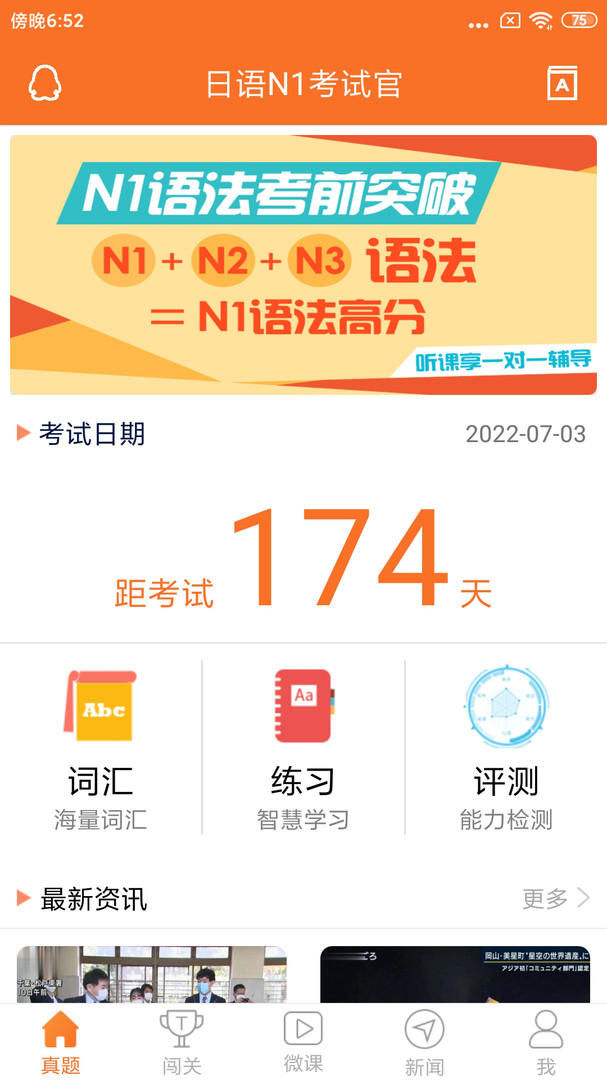Switch to the 新闻 tab
Viewport: 607px width, 1080px height.
(424, 1042)
